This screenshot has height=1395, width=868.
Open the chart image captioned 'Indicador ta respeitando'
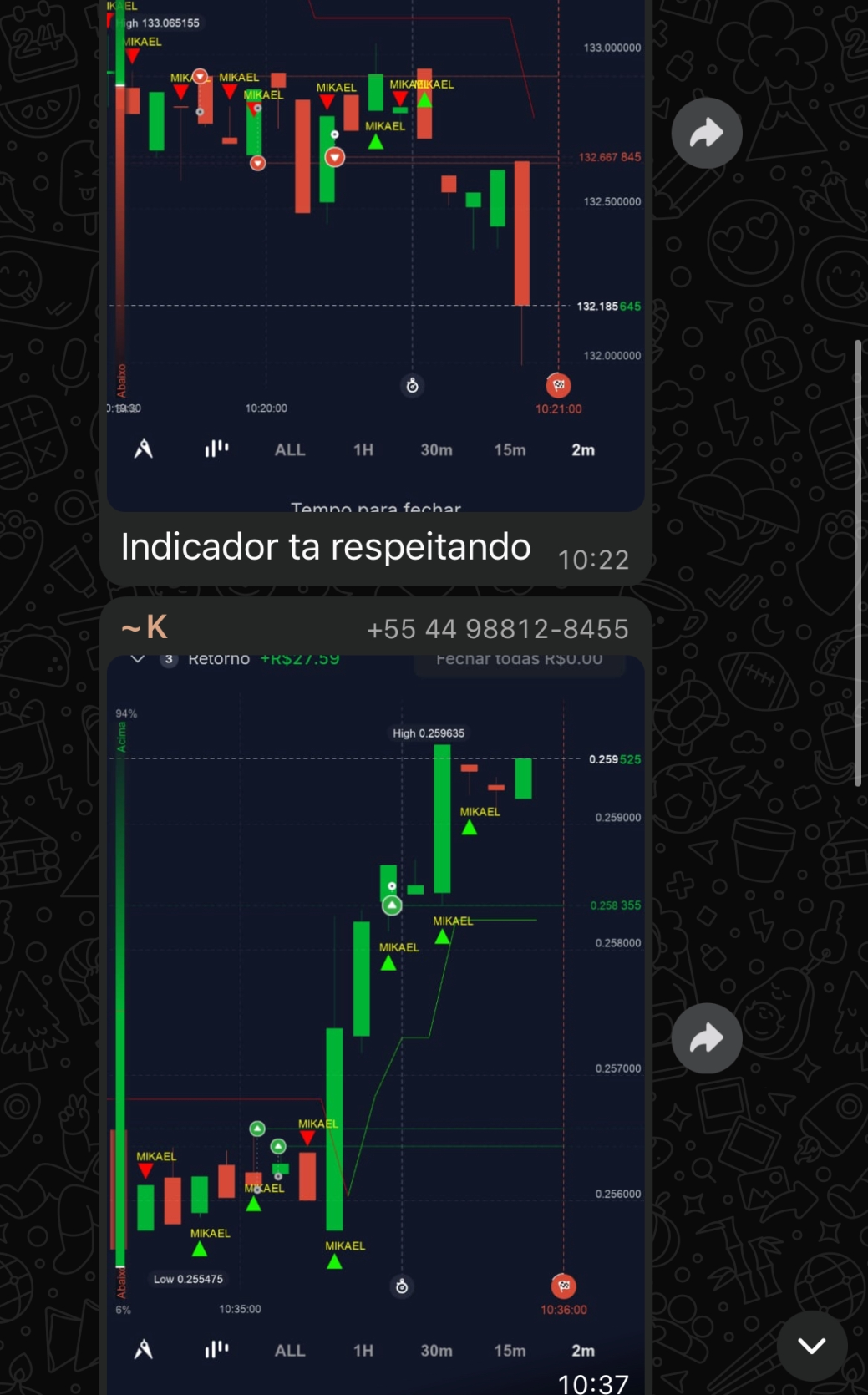[375, 251]
